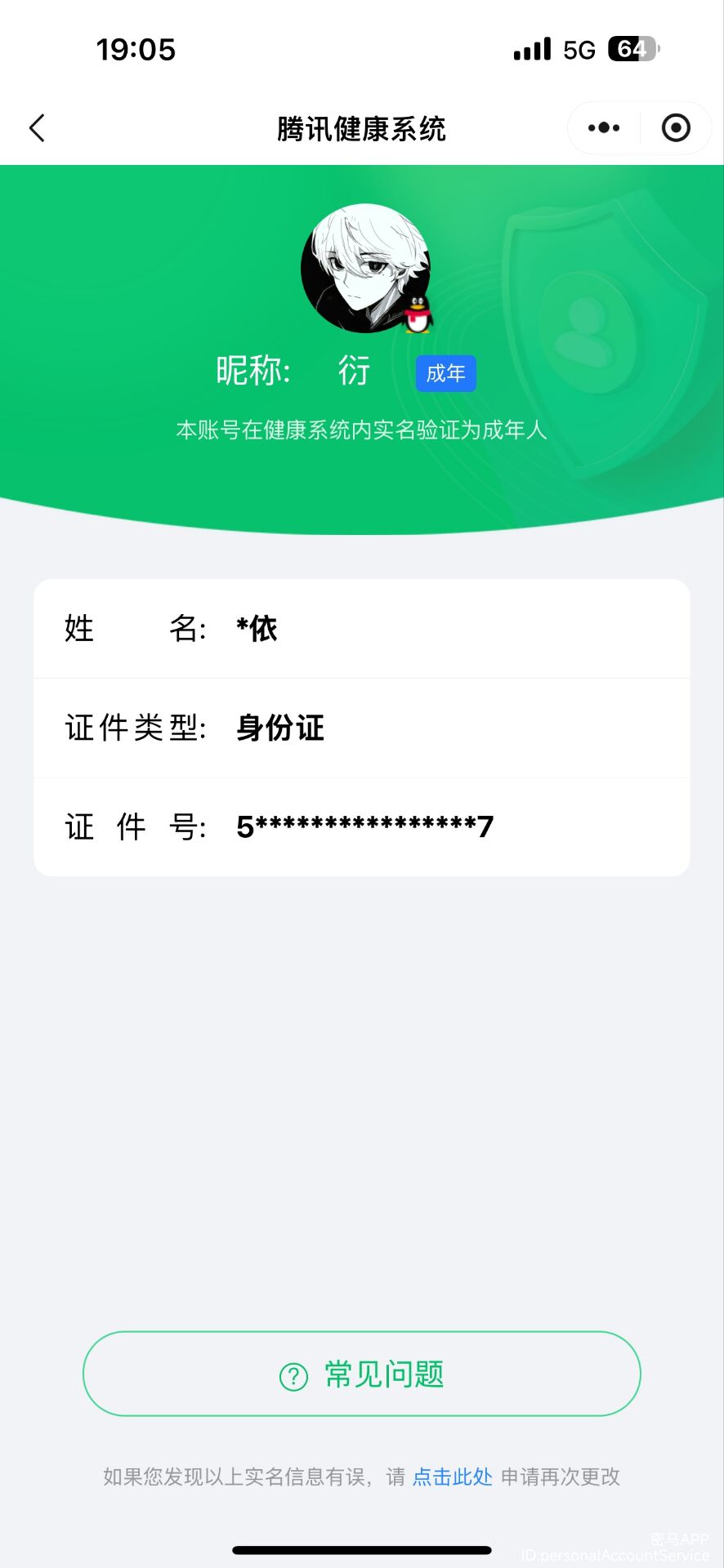Click the masked 证件号 value
This screenshot has width=724, height=1568.
pyautogui.click(x=362, y=826)
